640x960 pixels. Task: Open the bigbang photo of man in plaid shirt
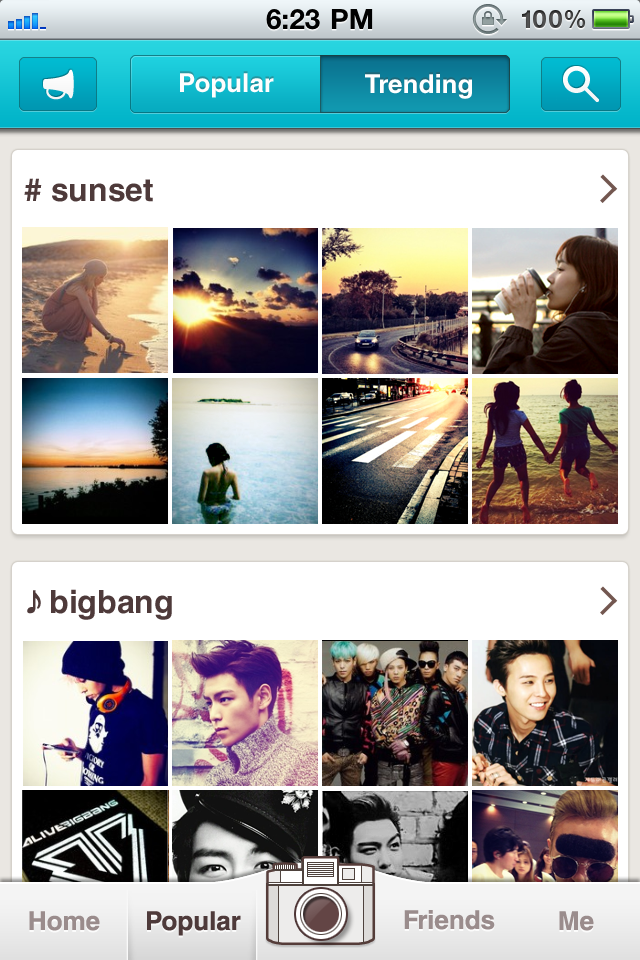545,712
